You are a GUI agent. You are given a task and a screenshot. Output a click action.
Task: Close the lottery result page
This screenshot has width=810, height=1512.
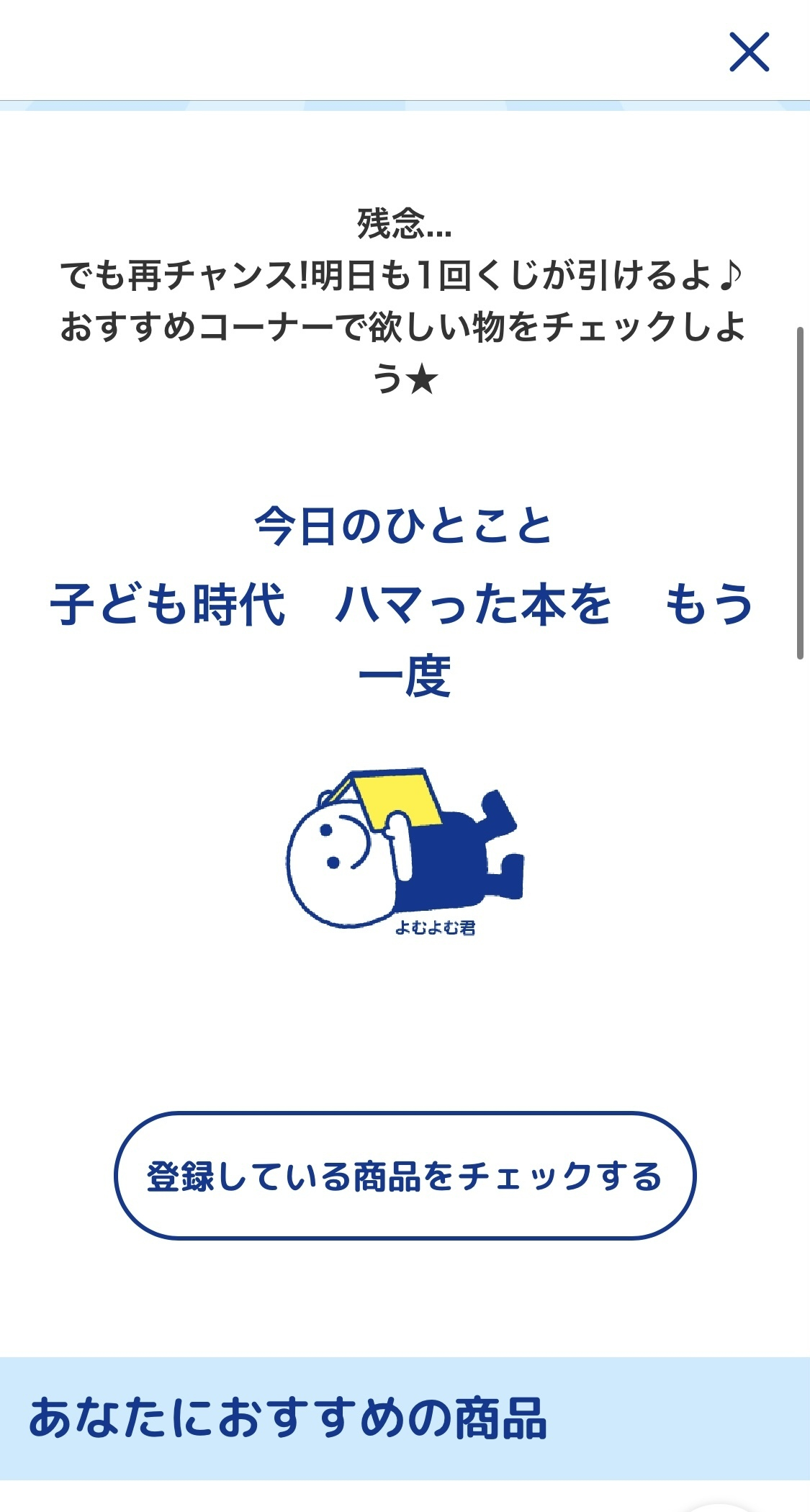750,52
